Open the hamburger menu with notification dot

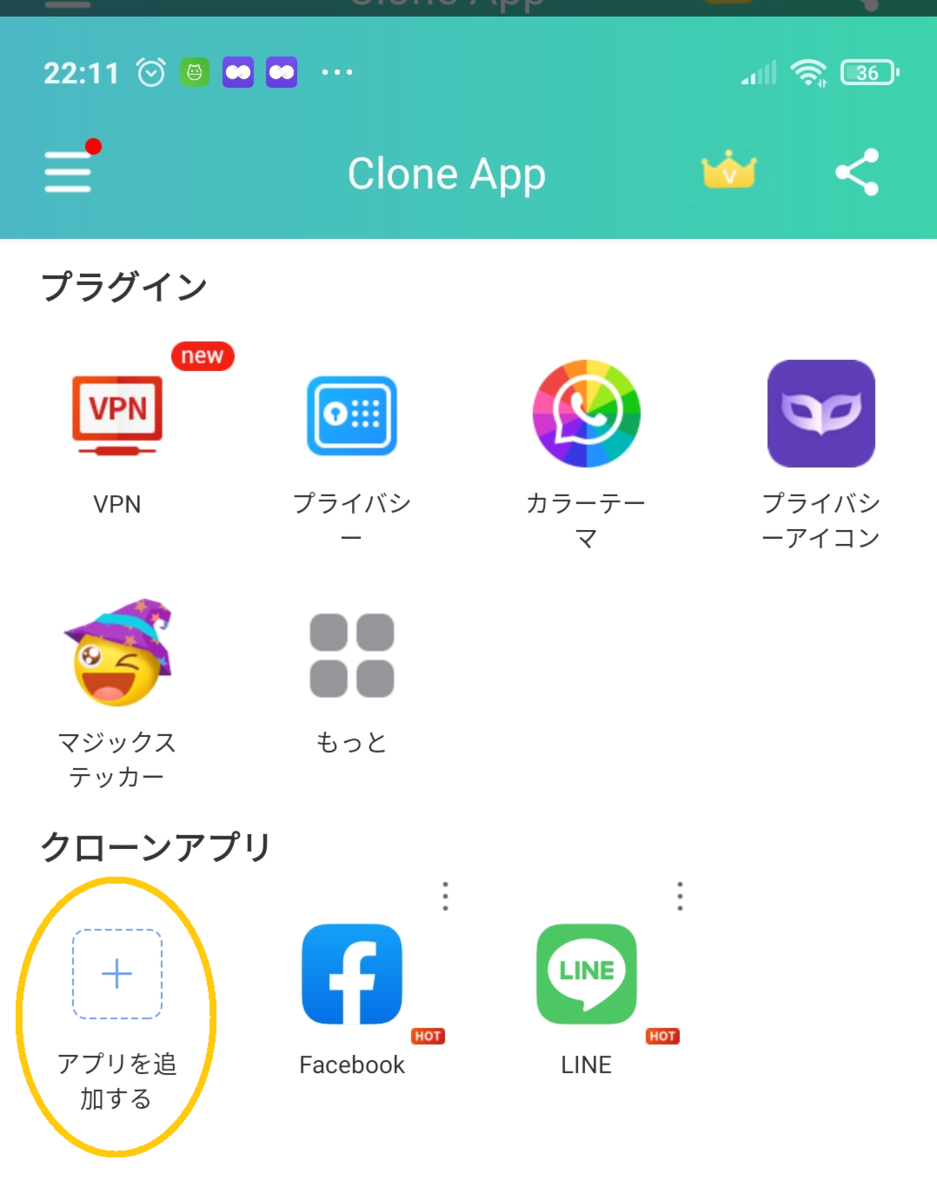click(x=67, y=172)
